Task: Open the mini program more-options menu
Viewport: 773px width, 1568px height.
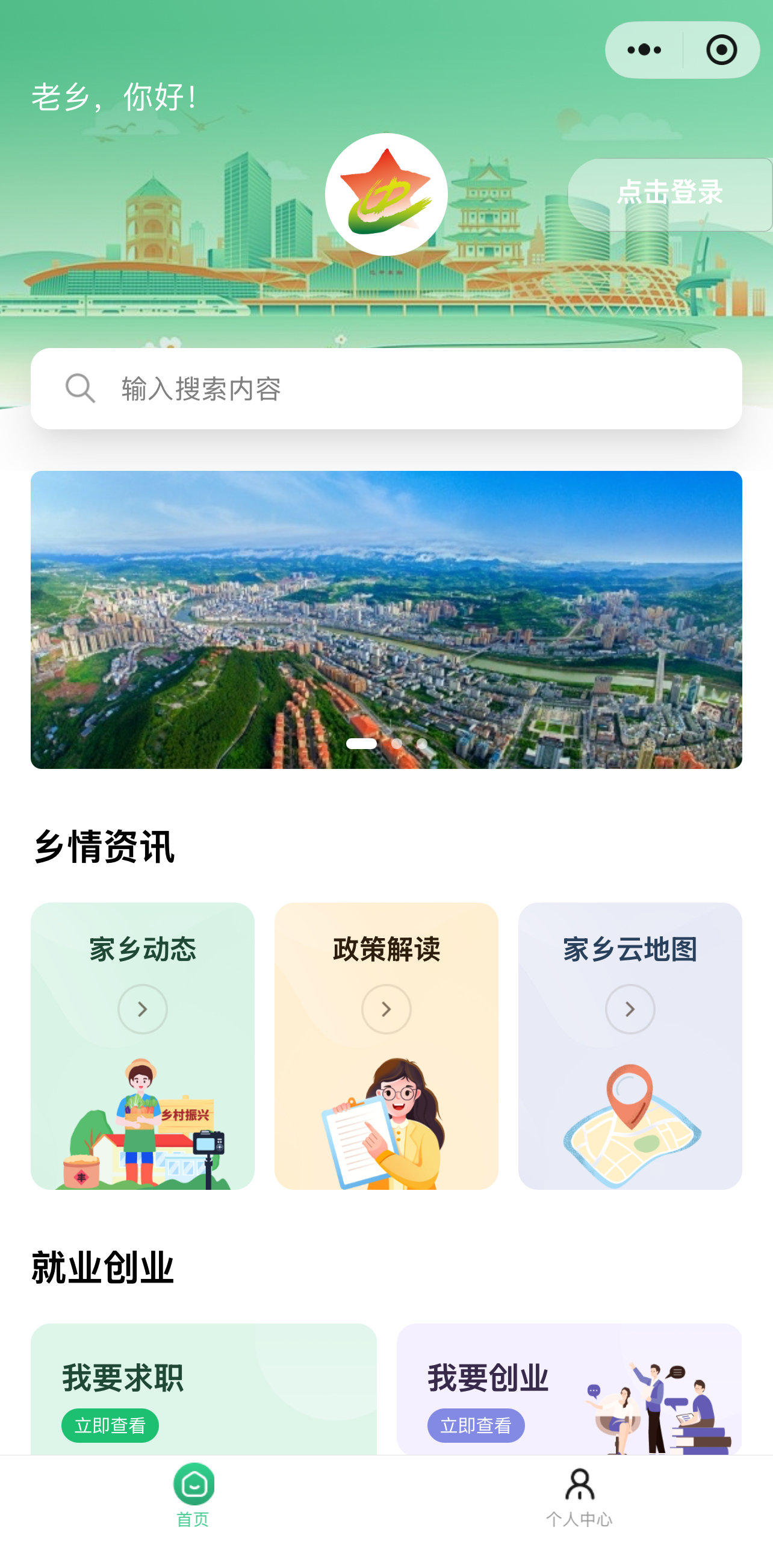Action: [x=644, y=50]
